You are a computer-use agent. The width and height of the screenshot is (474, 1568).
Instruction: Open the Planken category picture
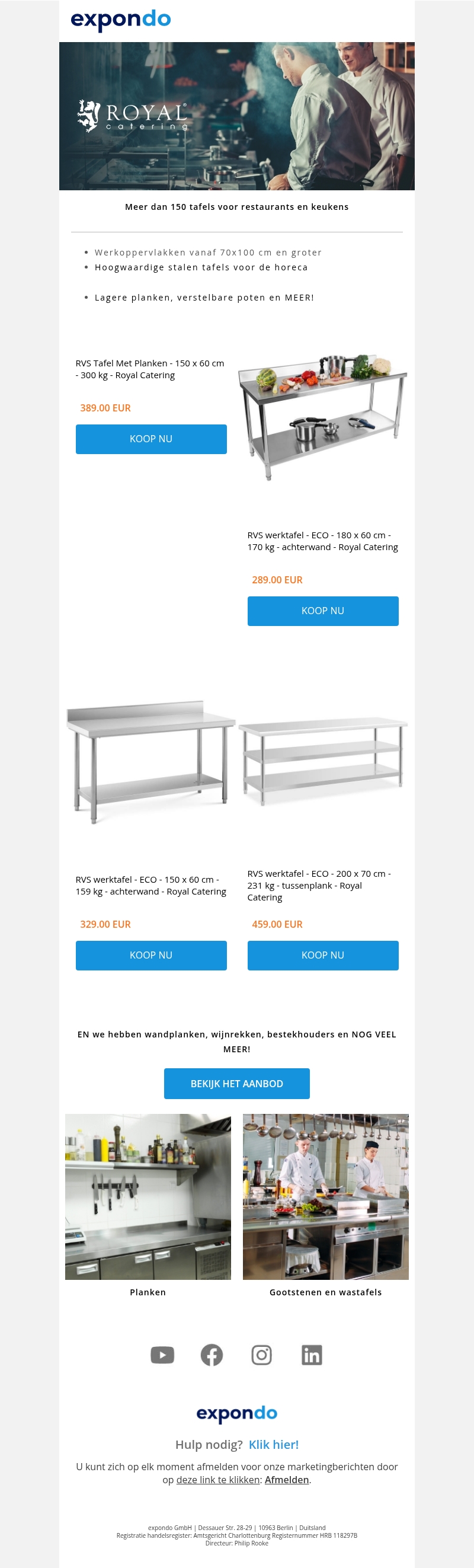click(x=148, y=1197)
